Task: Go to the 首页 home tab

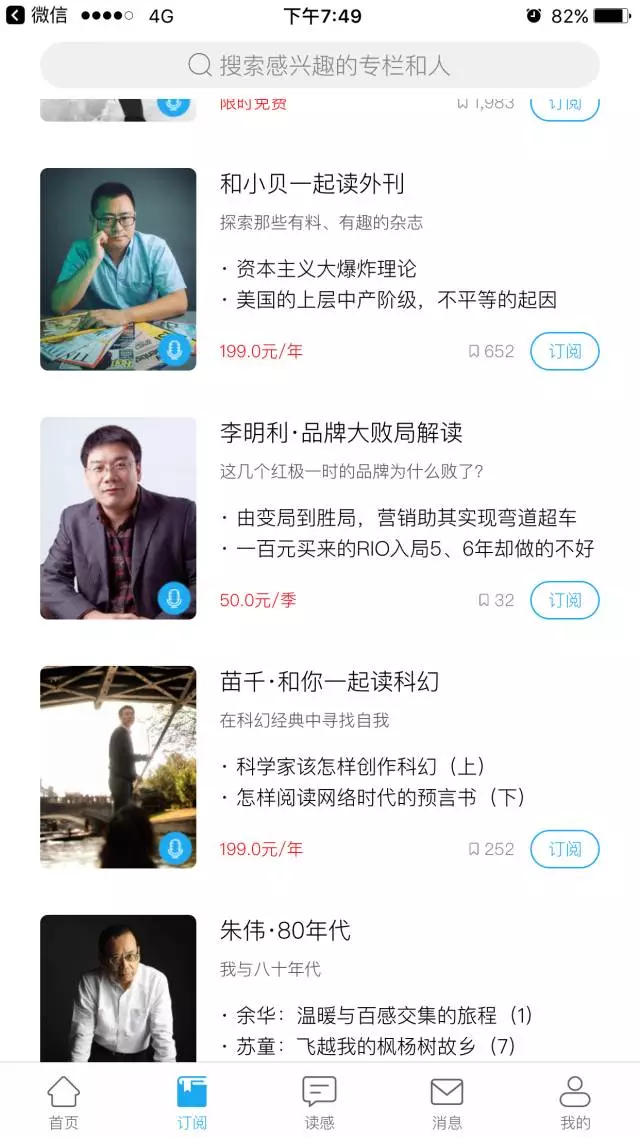Action: [63, 1103]
